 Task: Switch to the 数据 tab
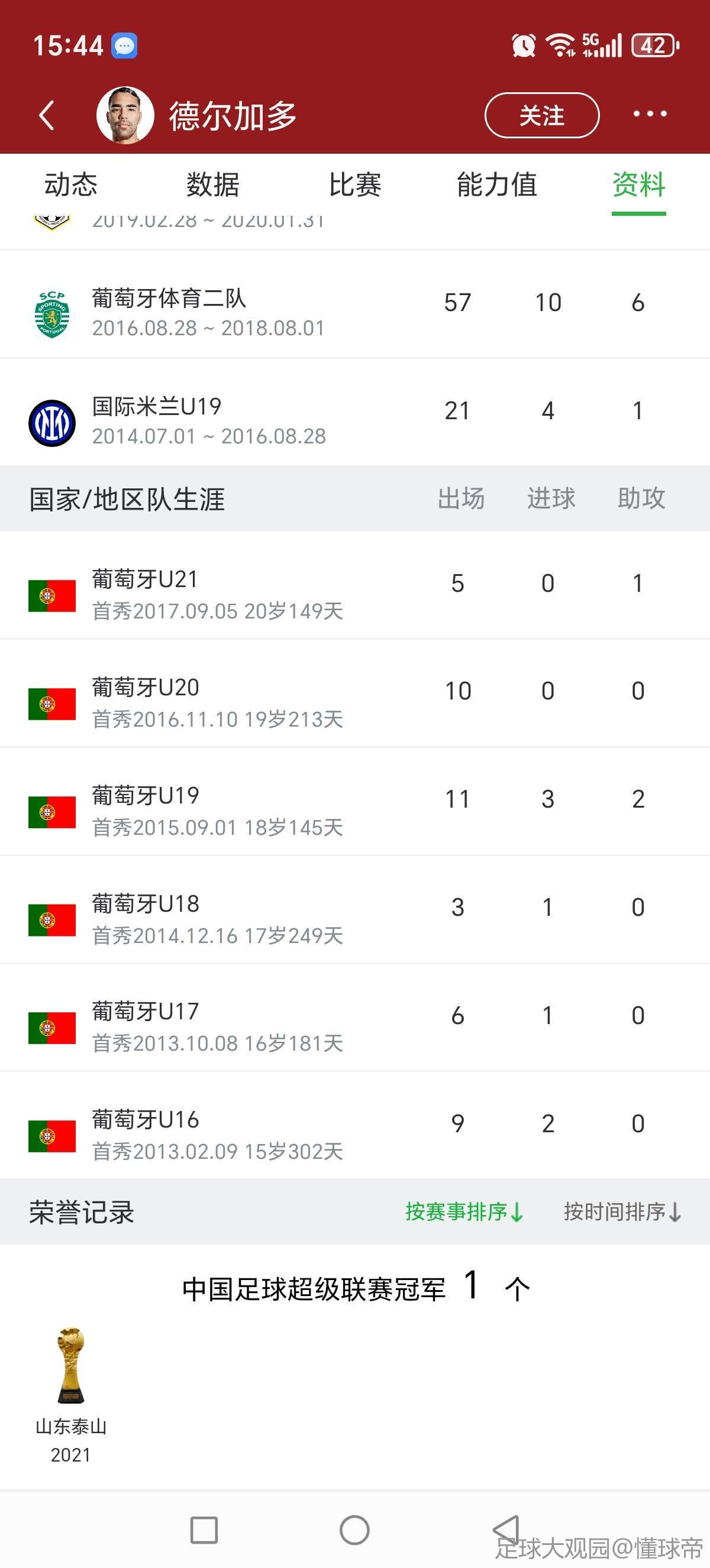coord(213,184)
